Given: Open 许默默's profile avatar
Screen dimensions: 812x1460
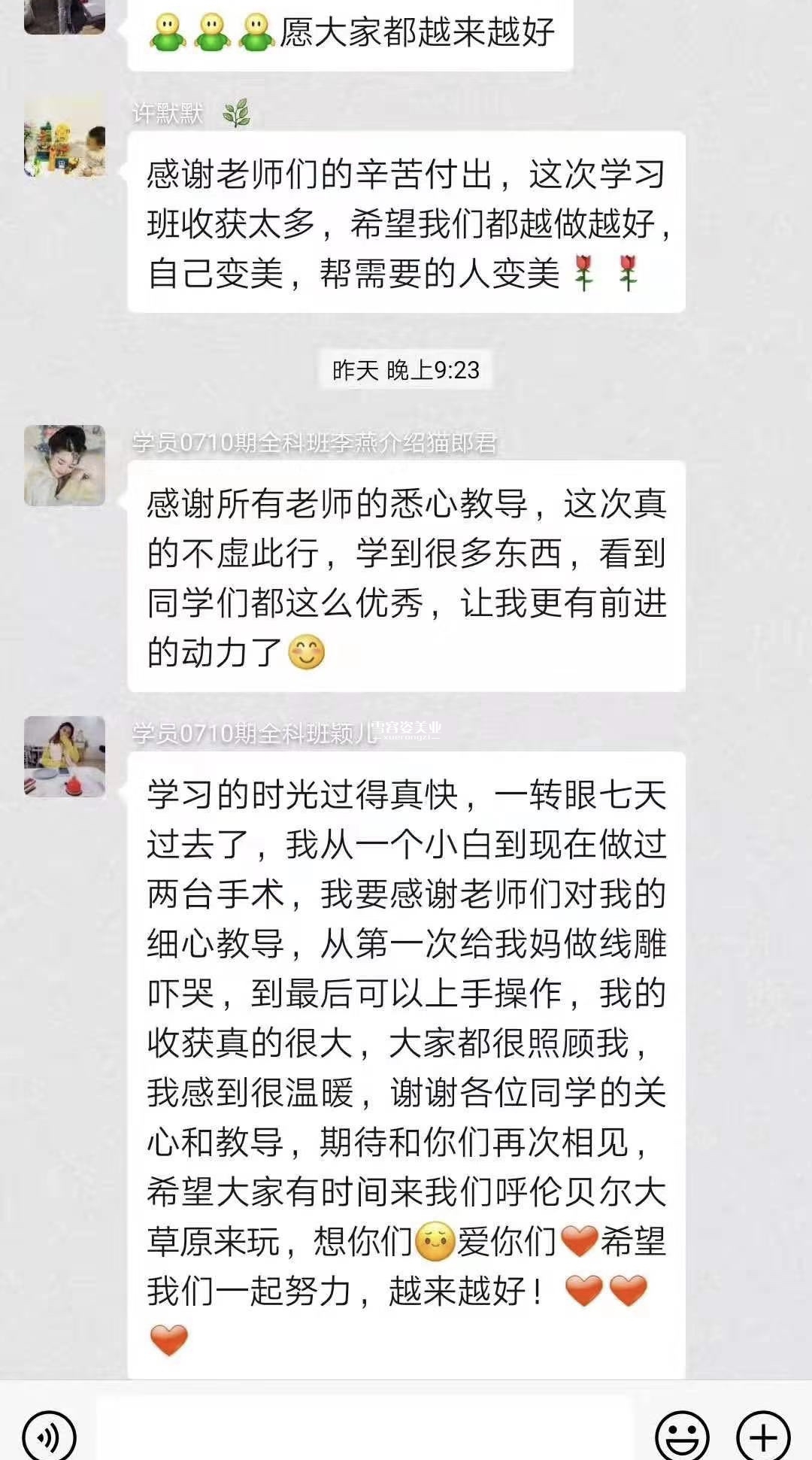Looking at the screenshot, I should (65, 137).
